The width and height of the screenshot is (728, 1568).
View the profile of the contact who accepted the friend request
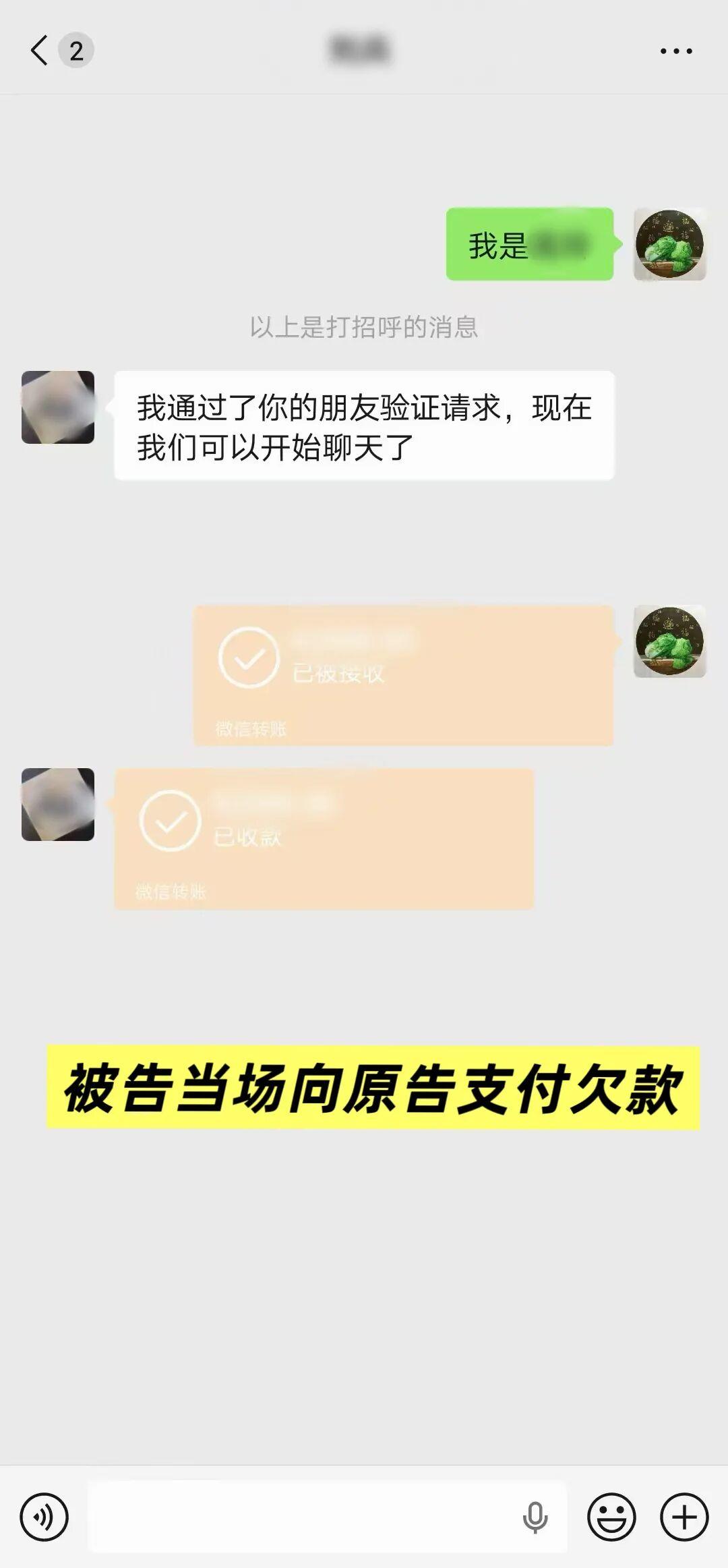[x=58, y=407]
